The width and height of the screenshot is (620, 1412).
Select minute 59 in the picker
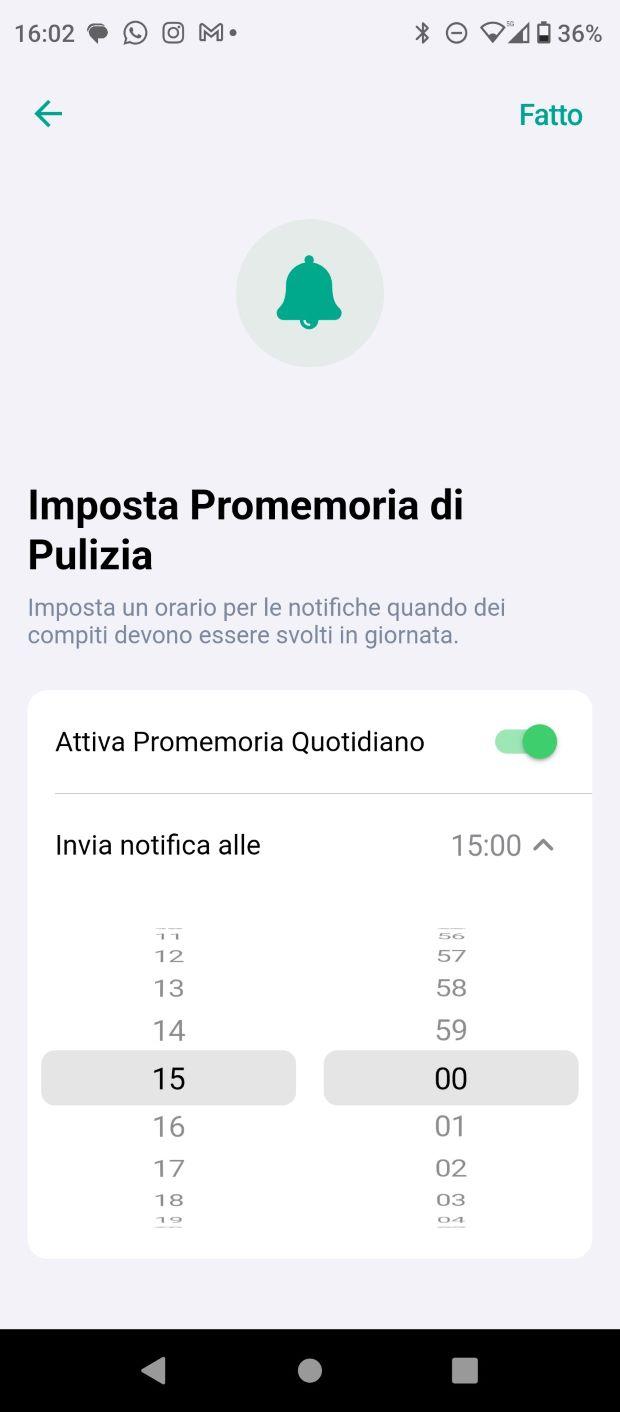(x=451, y=1030)
